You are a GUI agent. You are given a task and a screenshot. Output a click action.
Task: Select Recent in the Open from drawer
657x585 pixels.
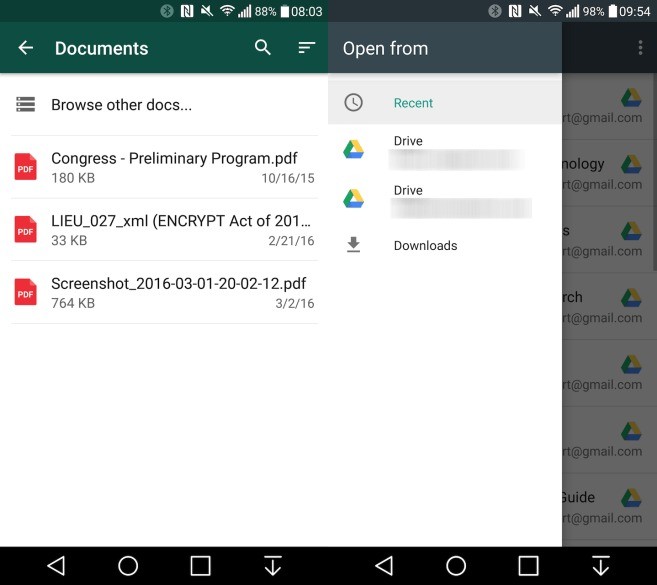point(413,103)
